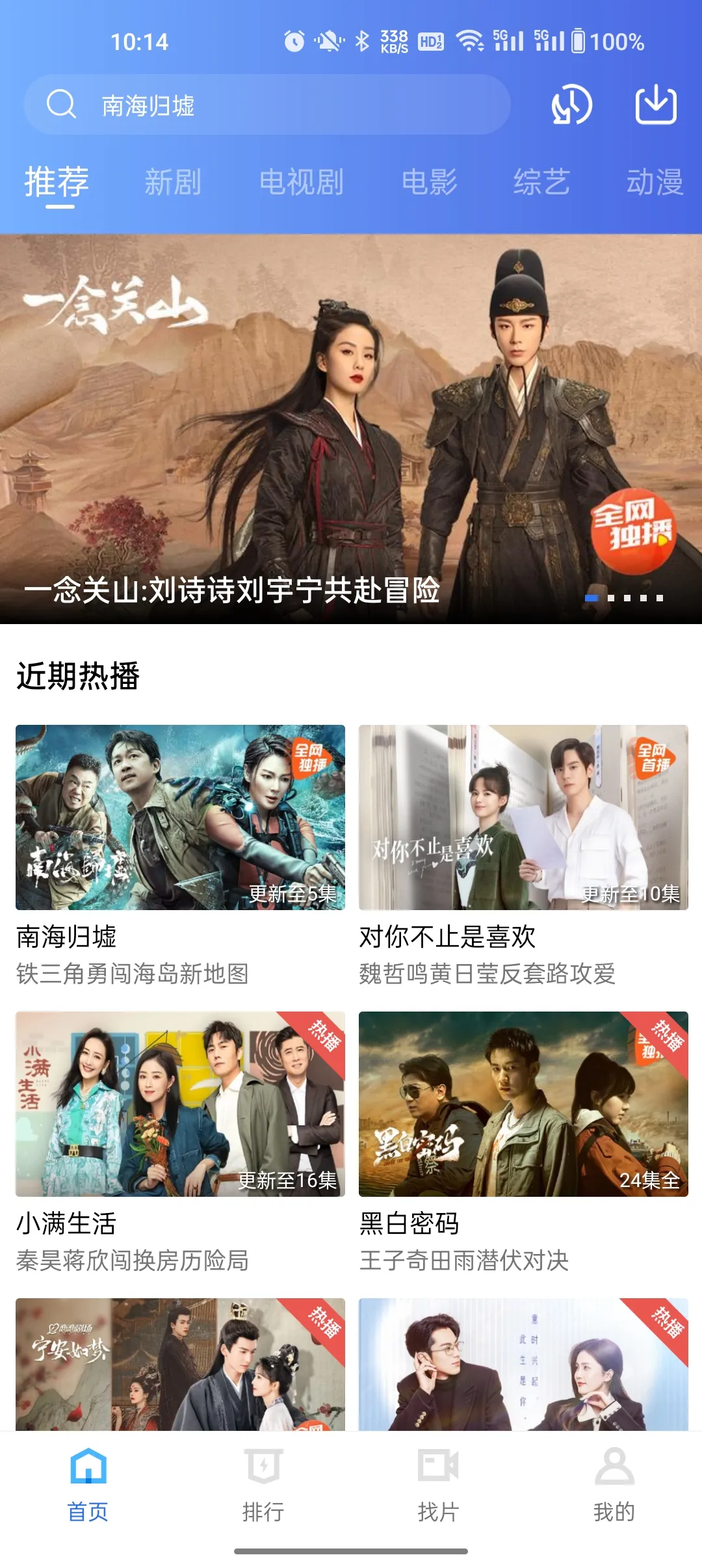
Task: Open the downloads icon
Action: tap(655, 105)
